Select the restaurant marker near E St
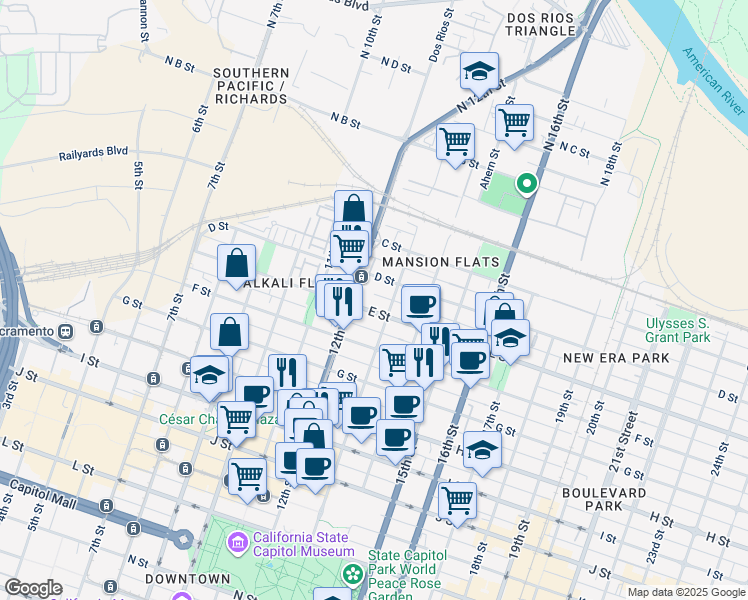Viewport: 748px width, 600px height. tap(342, 300)
